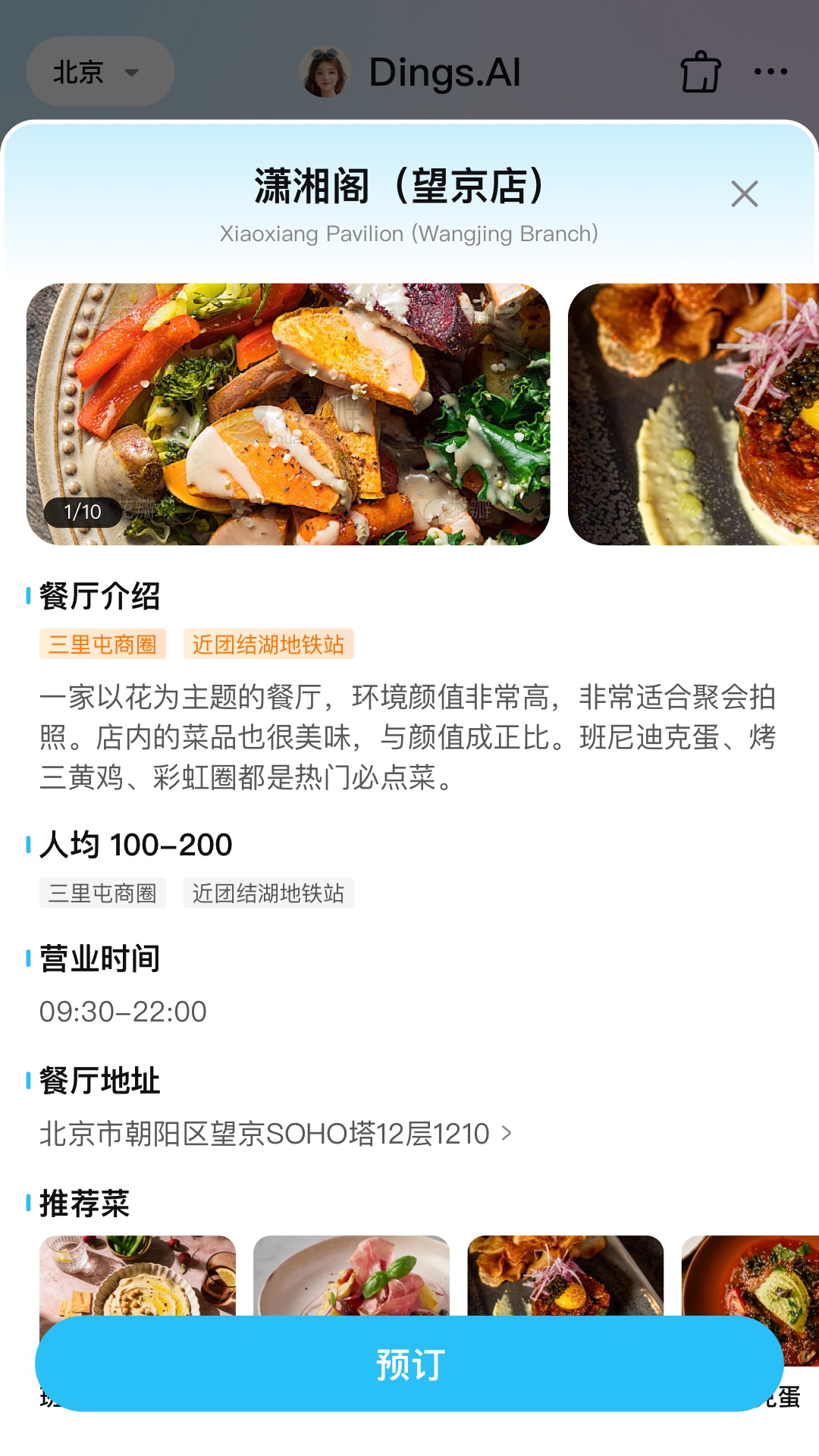Expand the restaurant address with the chevron
Screen dimensions: 819x1456
coord(507,1133)
